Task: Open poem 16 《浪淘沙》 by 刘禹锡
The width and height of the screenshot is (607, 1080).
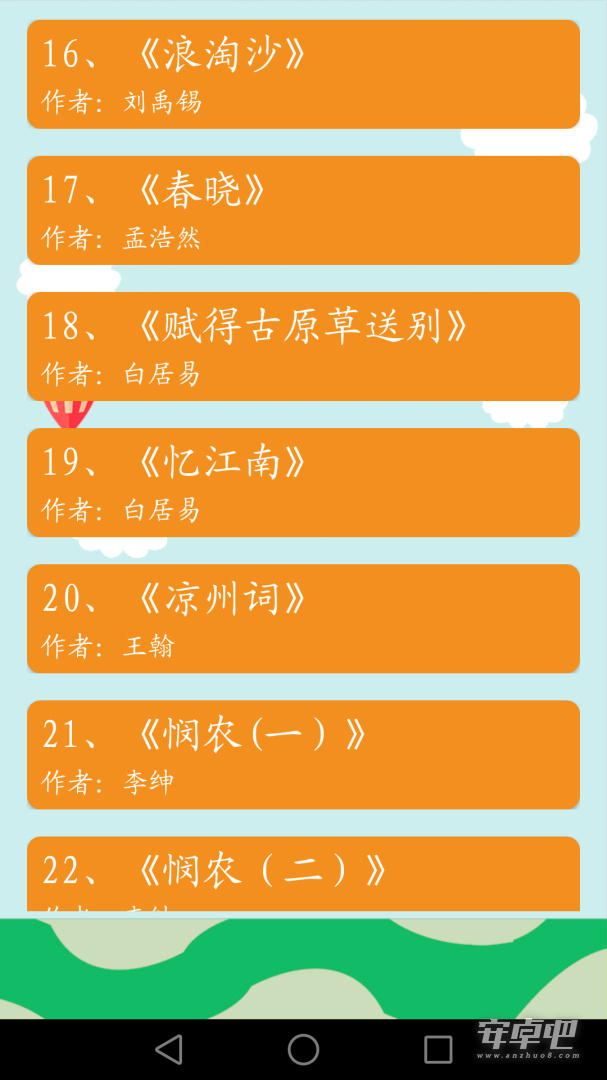Action: tap(303, 74)
